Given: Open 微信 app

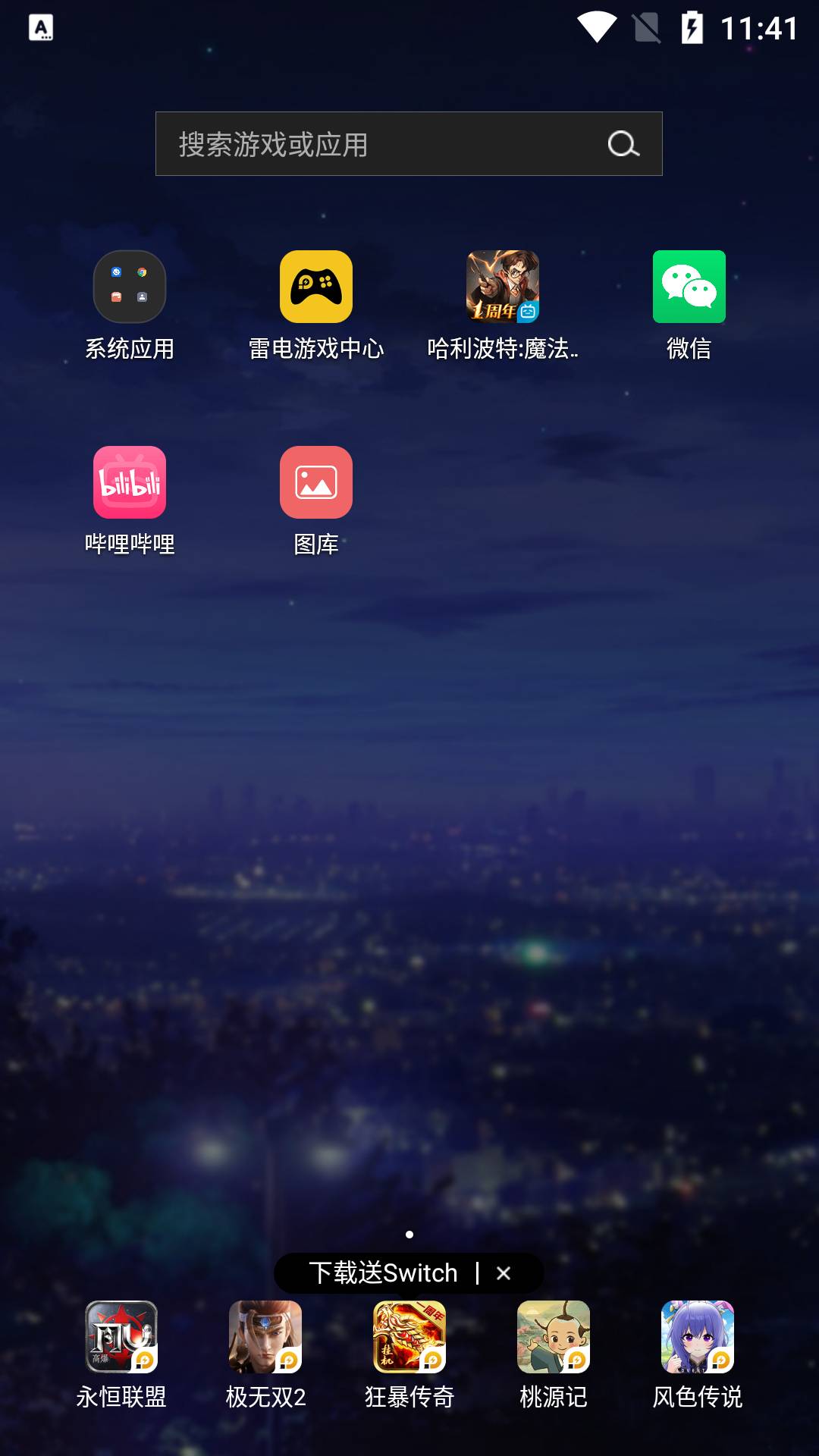Looking at the screenshot, I should click(x=689, y=287).
